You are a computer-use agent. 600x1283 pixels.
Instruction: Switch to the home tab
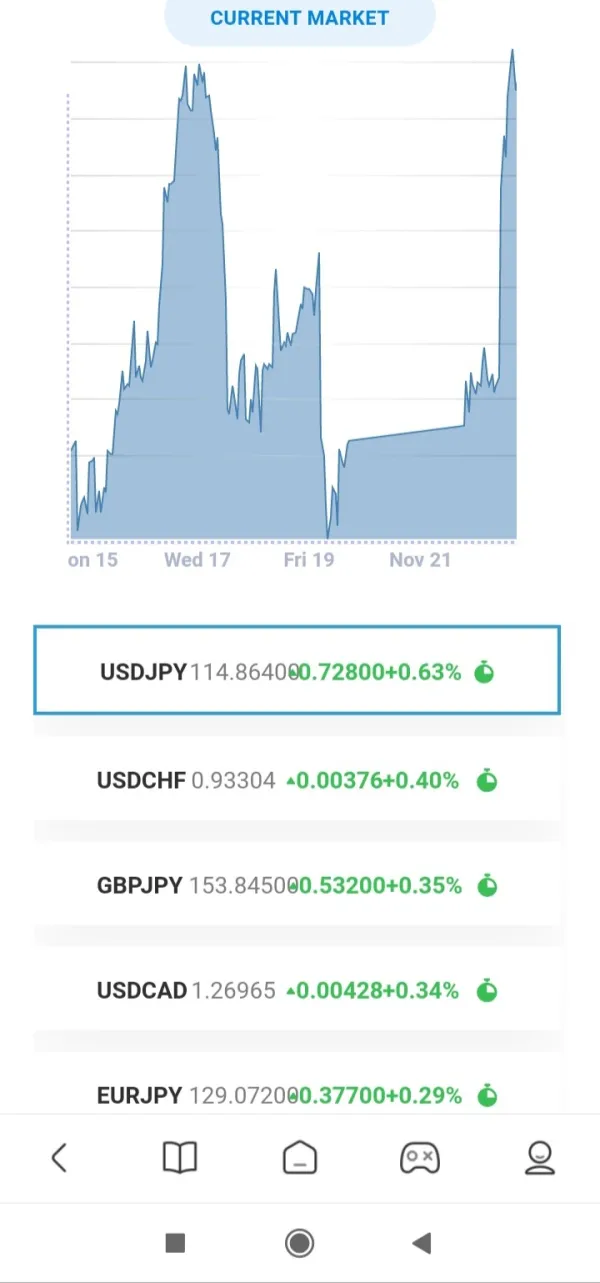pyautogui.click(x=300, y=1158)
